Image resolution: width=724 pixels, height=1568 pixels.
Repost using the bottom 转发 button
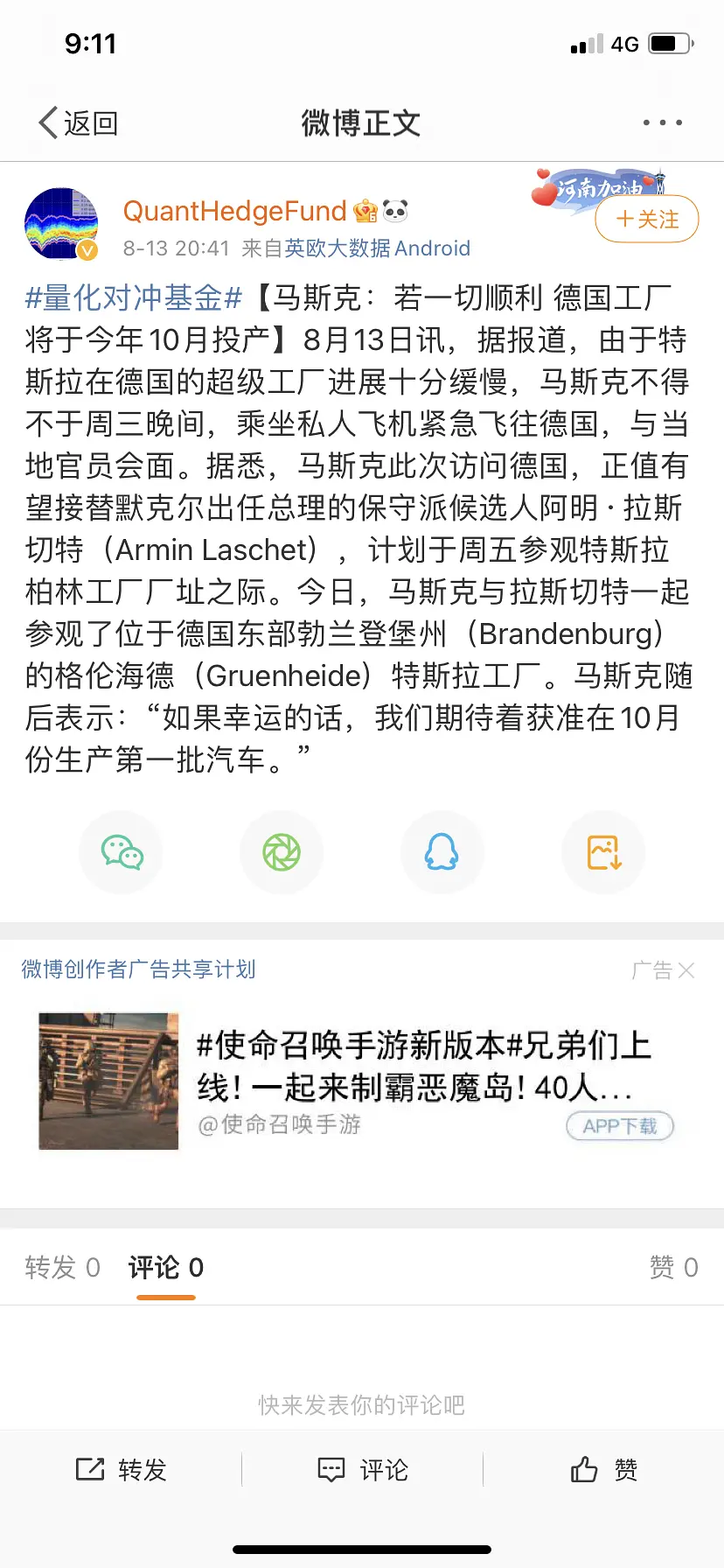tap(121, 1470)
